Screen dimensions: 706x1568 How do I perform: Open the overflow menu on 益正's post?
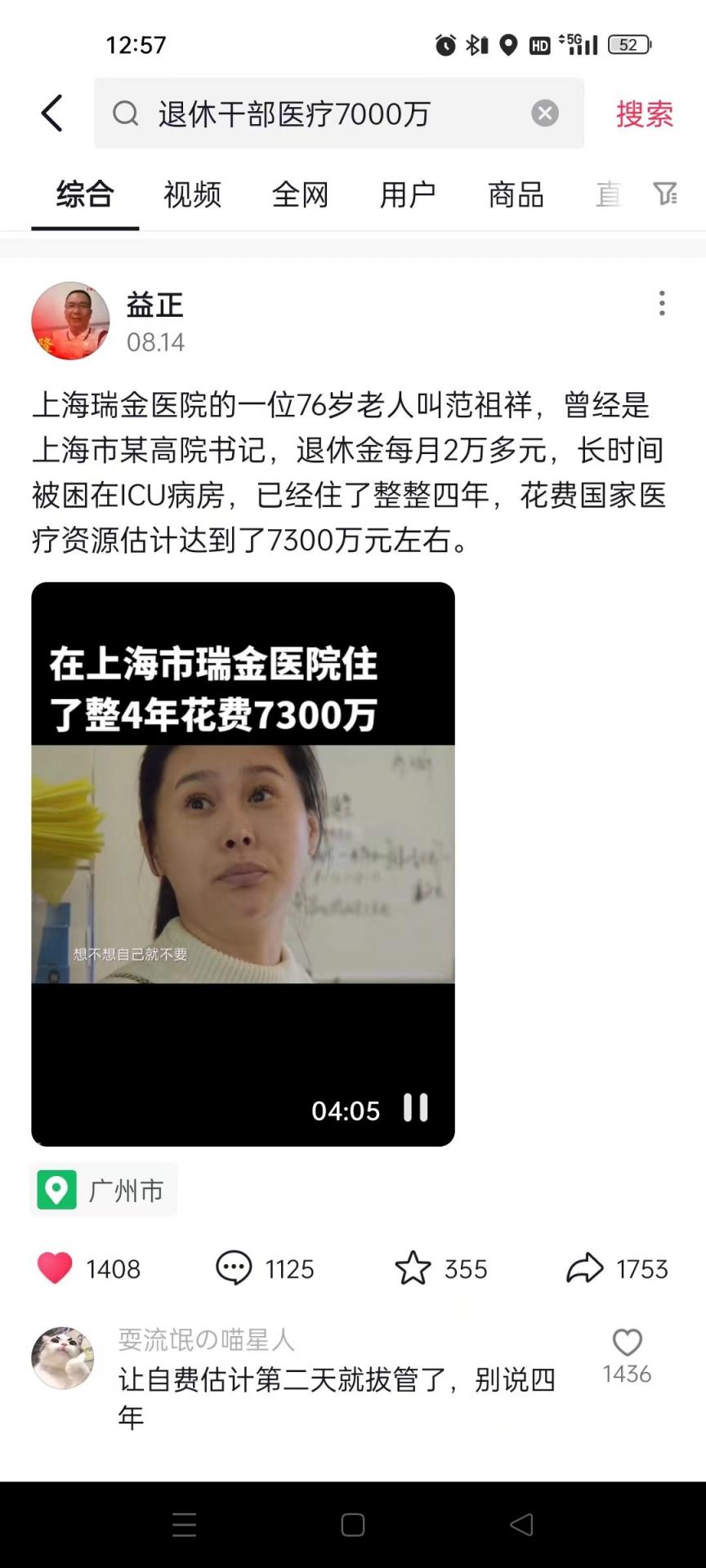tap(662, 303)
